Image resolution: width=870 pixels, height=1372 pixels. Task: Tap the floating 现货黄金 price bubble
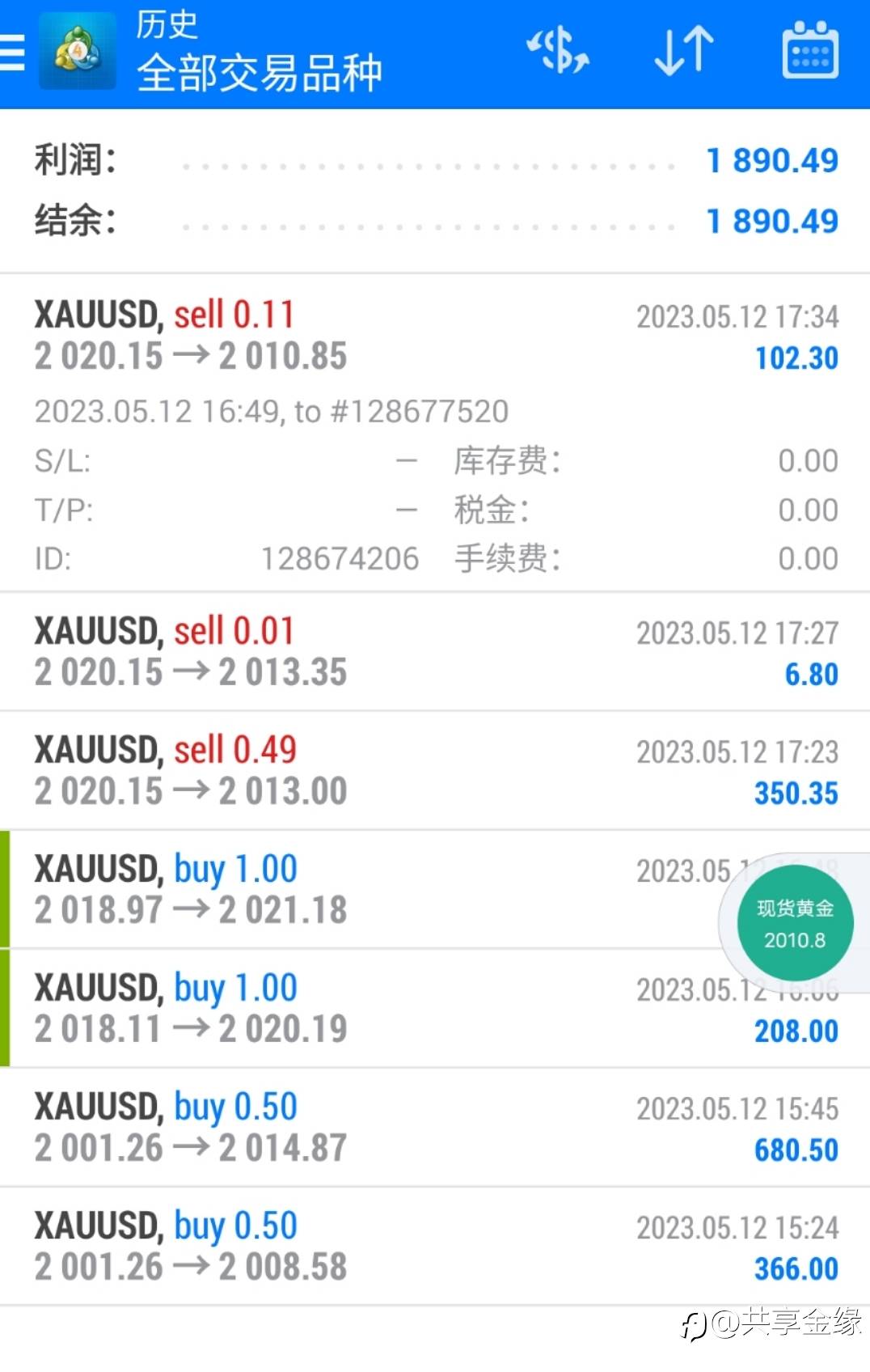795,923
